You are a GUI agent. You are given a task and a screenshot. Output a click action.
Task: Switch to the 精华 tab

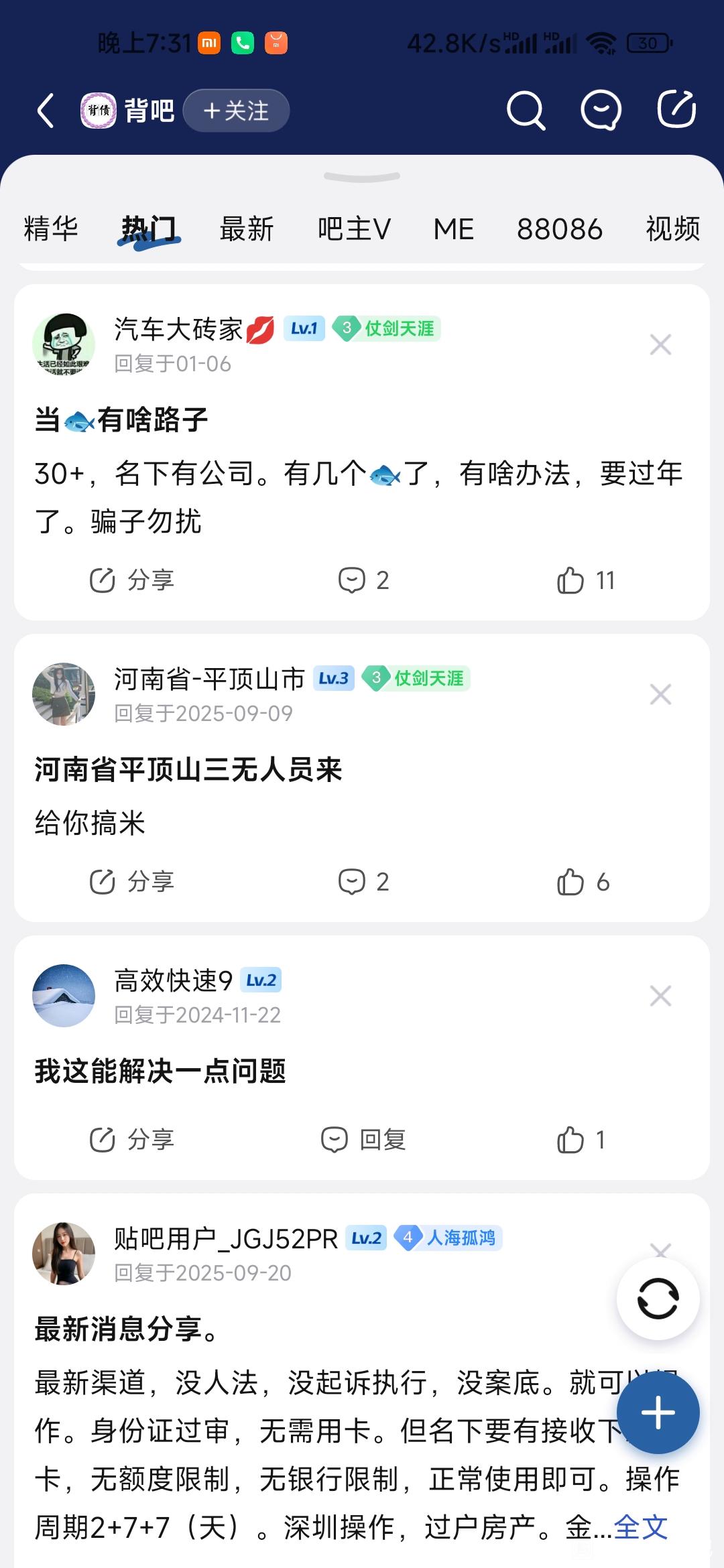pyautogui.click(x=51, y=229)
